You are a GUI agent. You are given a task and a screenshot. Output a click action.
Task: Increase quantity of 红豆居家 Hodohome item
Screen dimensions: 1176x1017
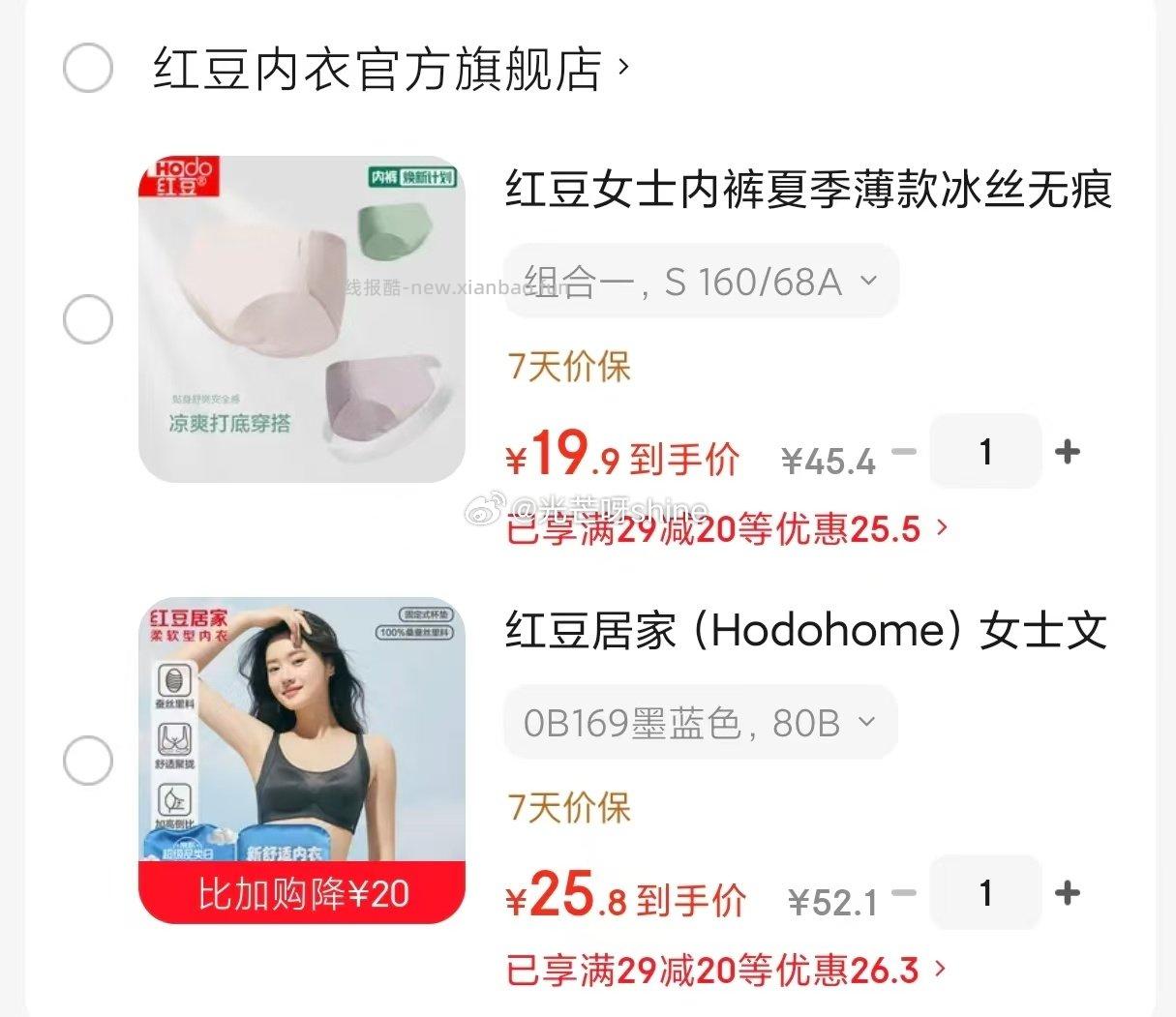(1067, 892)
